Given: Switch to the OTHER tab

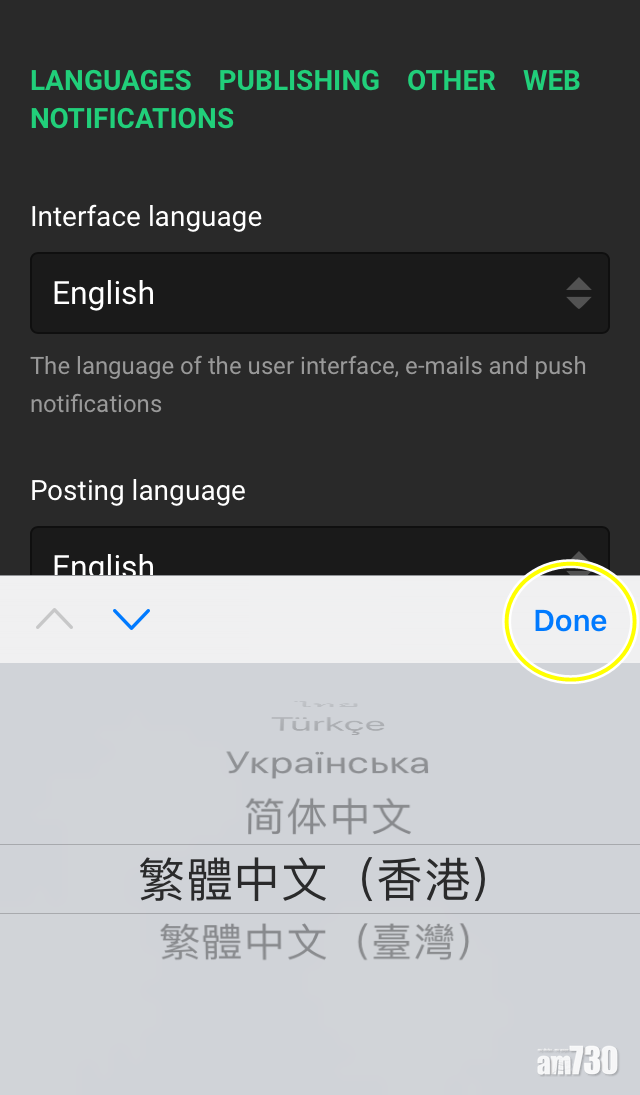Looking at the screenshot, I should 451,81.
